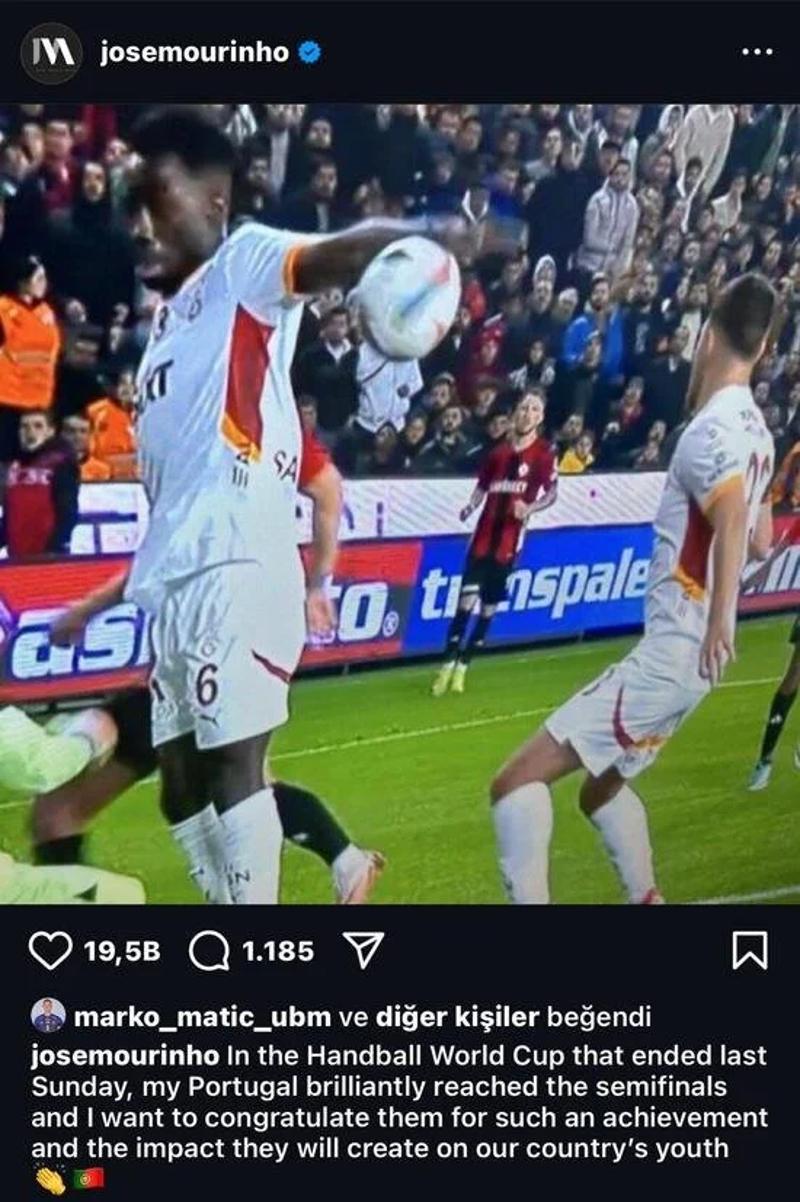View the diğer kişiler who liked the post

[456, 1018]
